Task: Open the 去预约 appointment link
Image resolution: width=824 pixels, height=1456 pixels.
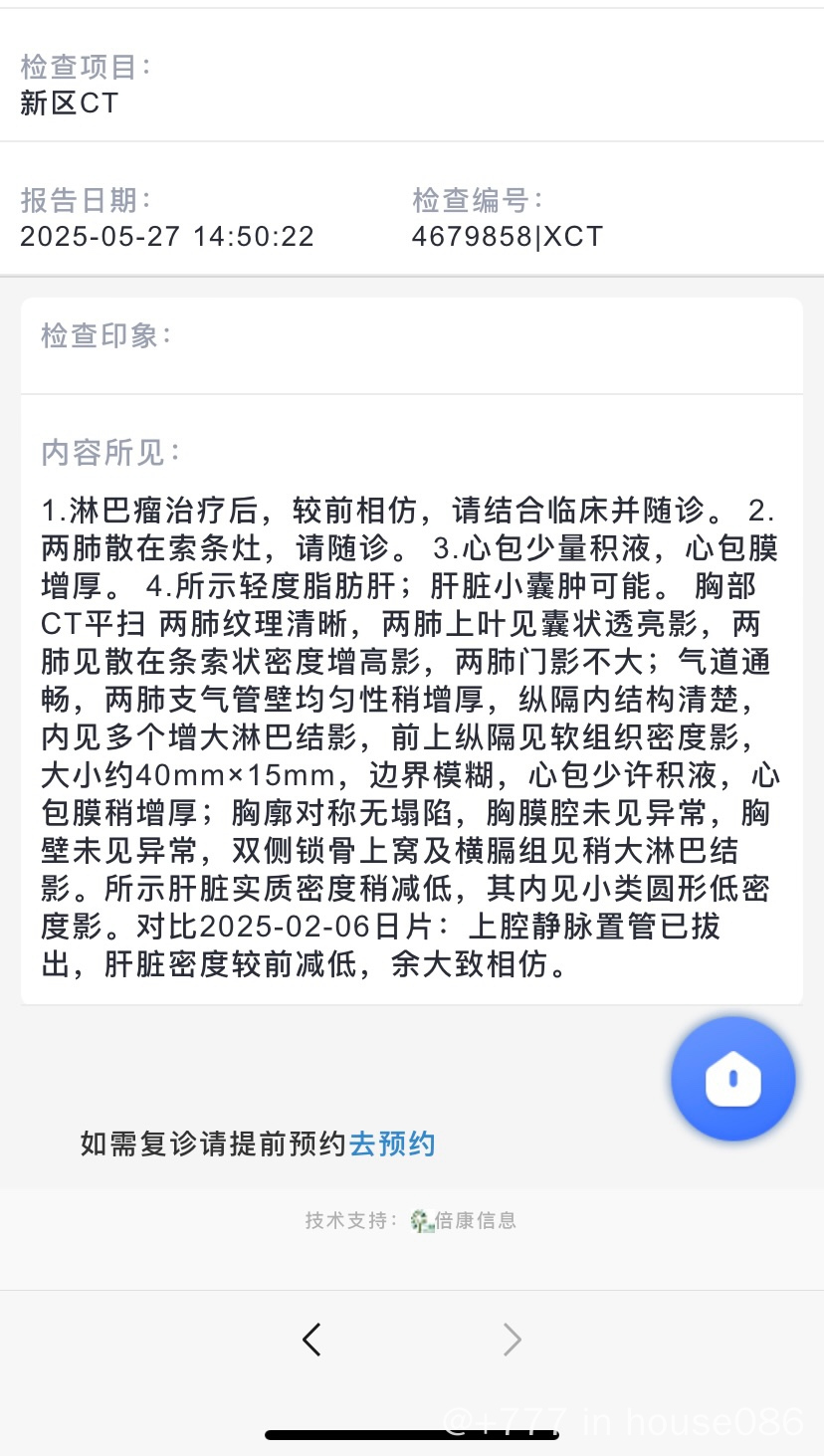Action: pyautogui.click(x=392, y=1144)
